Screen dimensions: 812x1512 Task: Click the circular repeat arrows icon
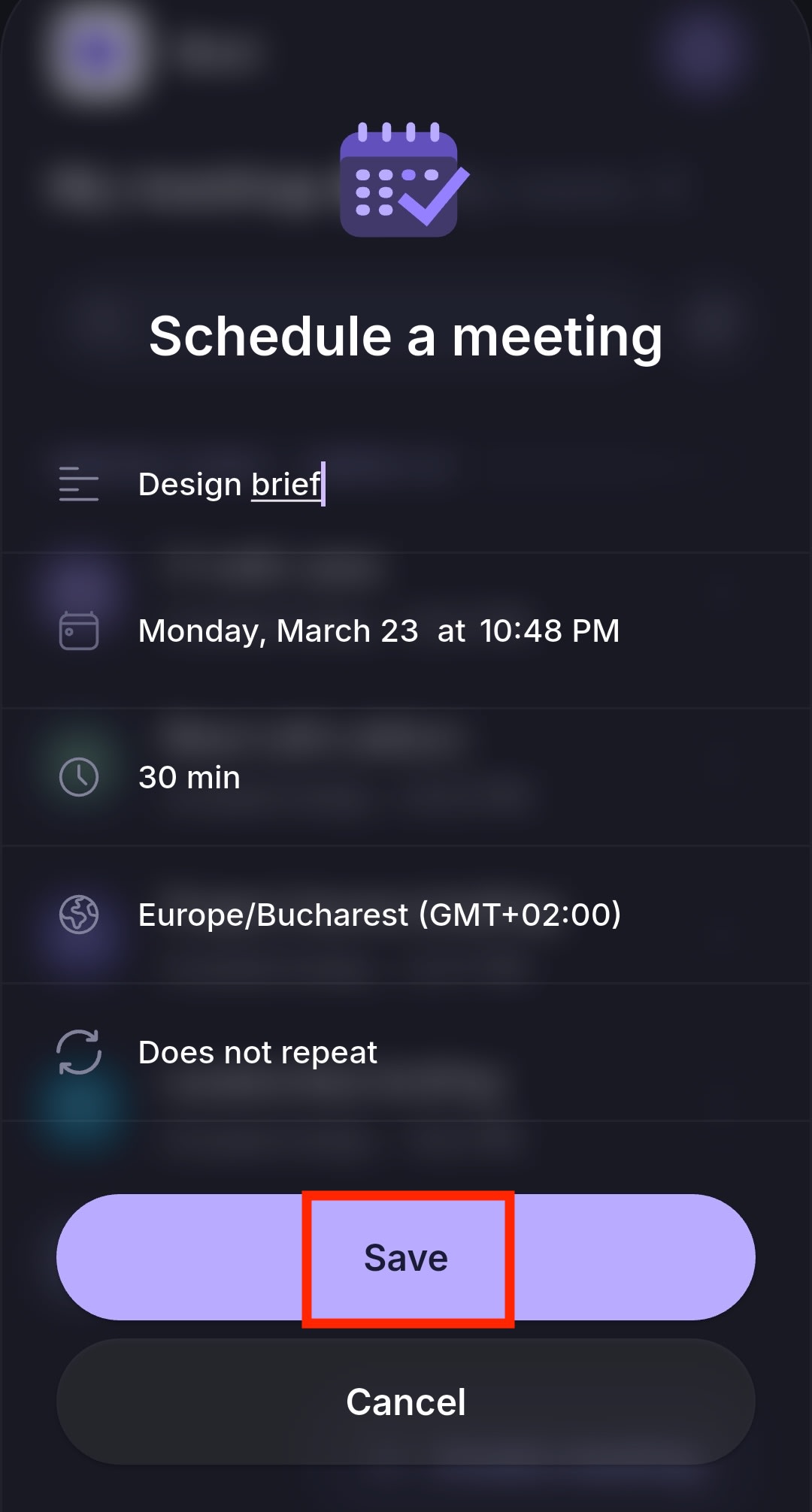click(x=78, y=1052)
